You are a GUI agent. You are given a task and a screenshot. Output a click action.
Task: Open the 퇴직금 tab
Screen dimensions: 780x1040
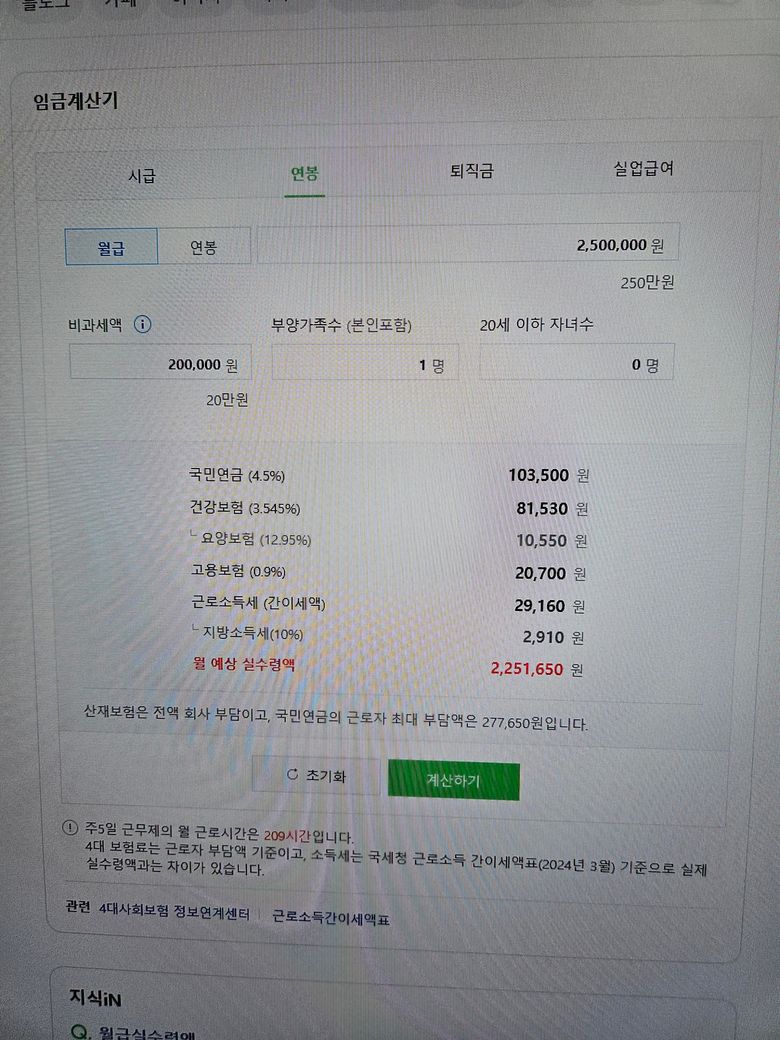[x=471, y=170]
